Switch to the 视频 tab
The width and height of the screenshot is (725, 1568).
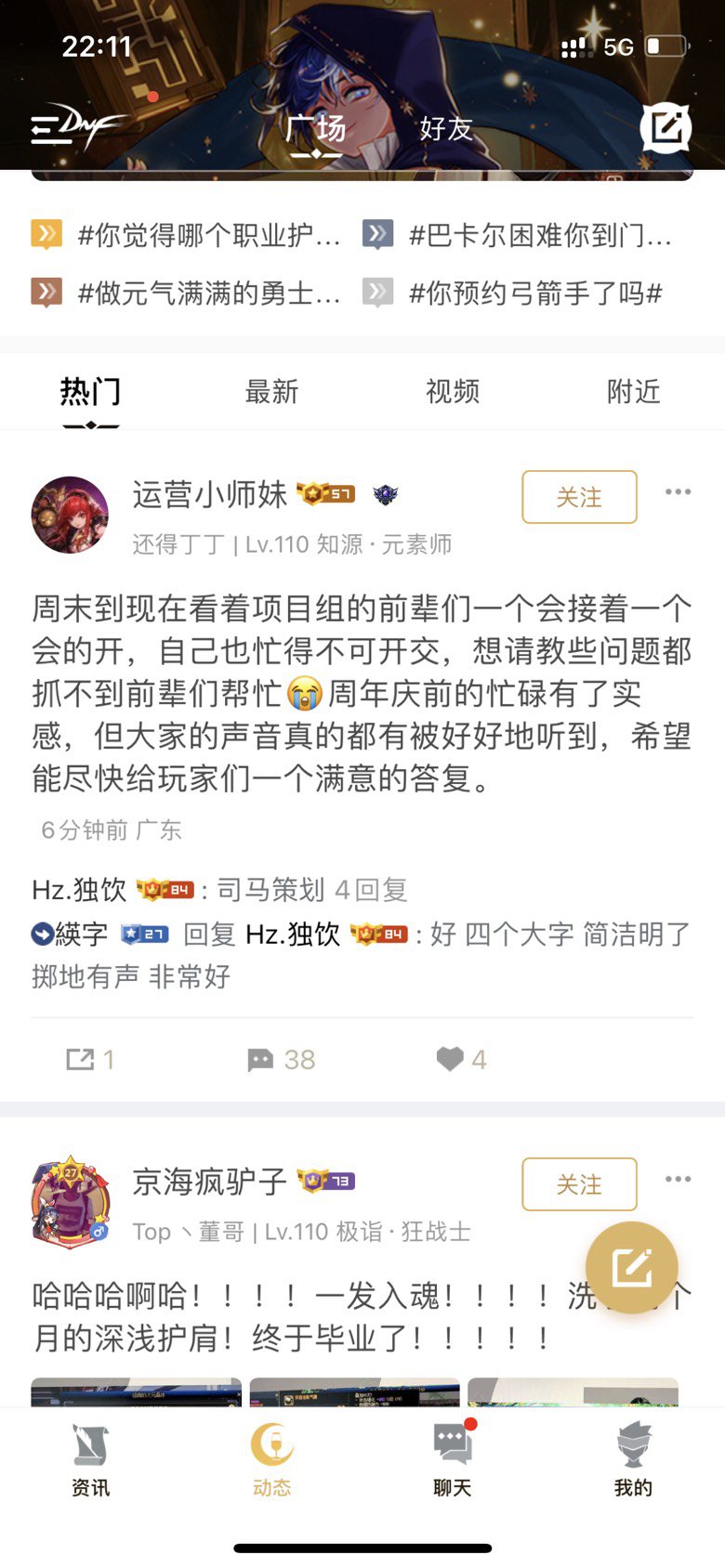click(x=453, y=393)
